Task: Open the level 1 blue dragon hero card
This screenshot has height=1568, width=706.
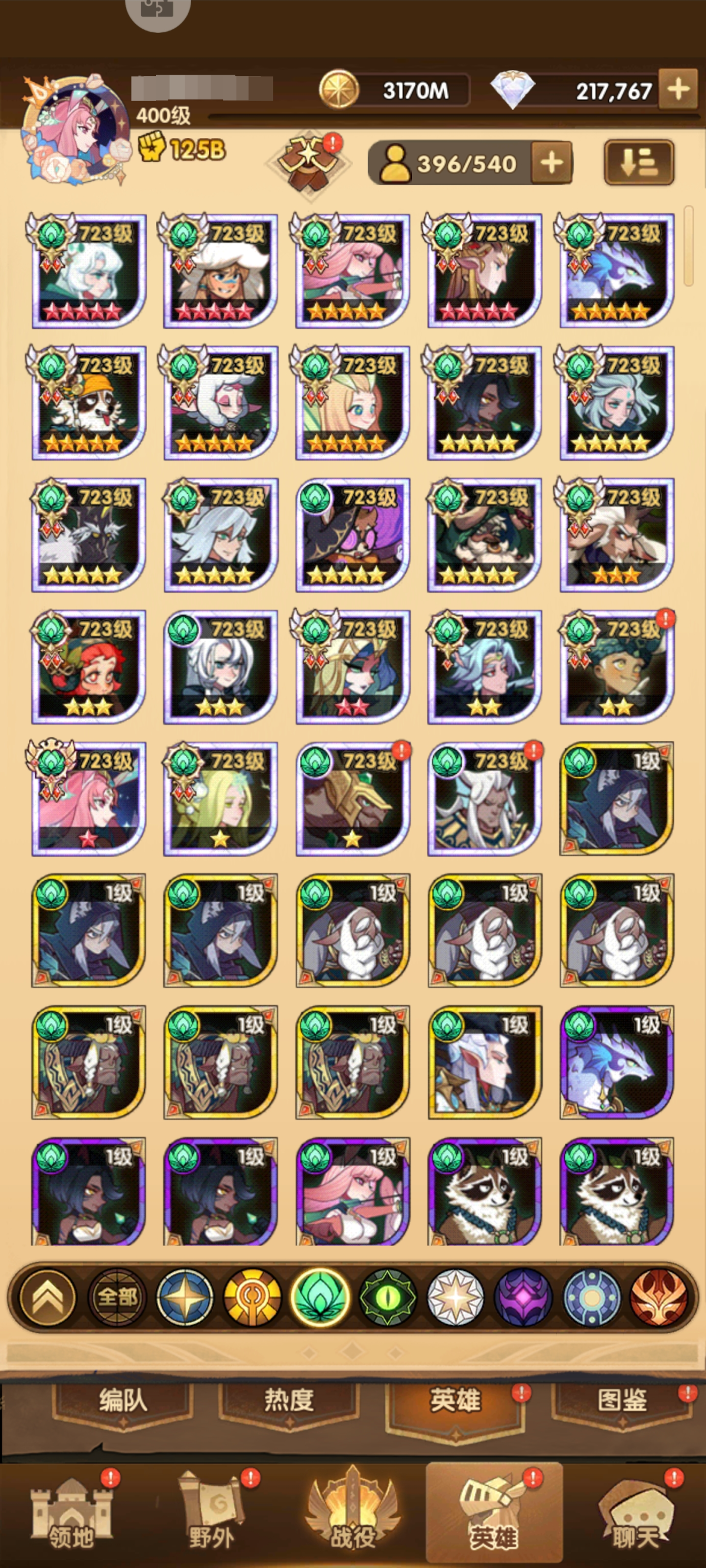Action: pyautogui.click(x=616, y=1062)
